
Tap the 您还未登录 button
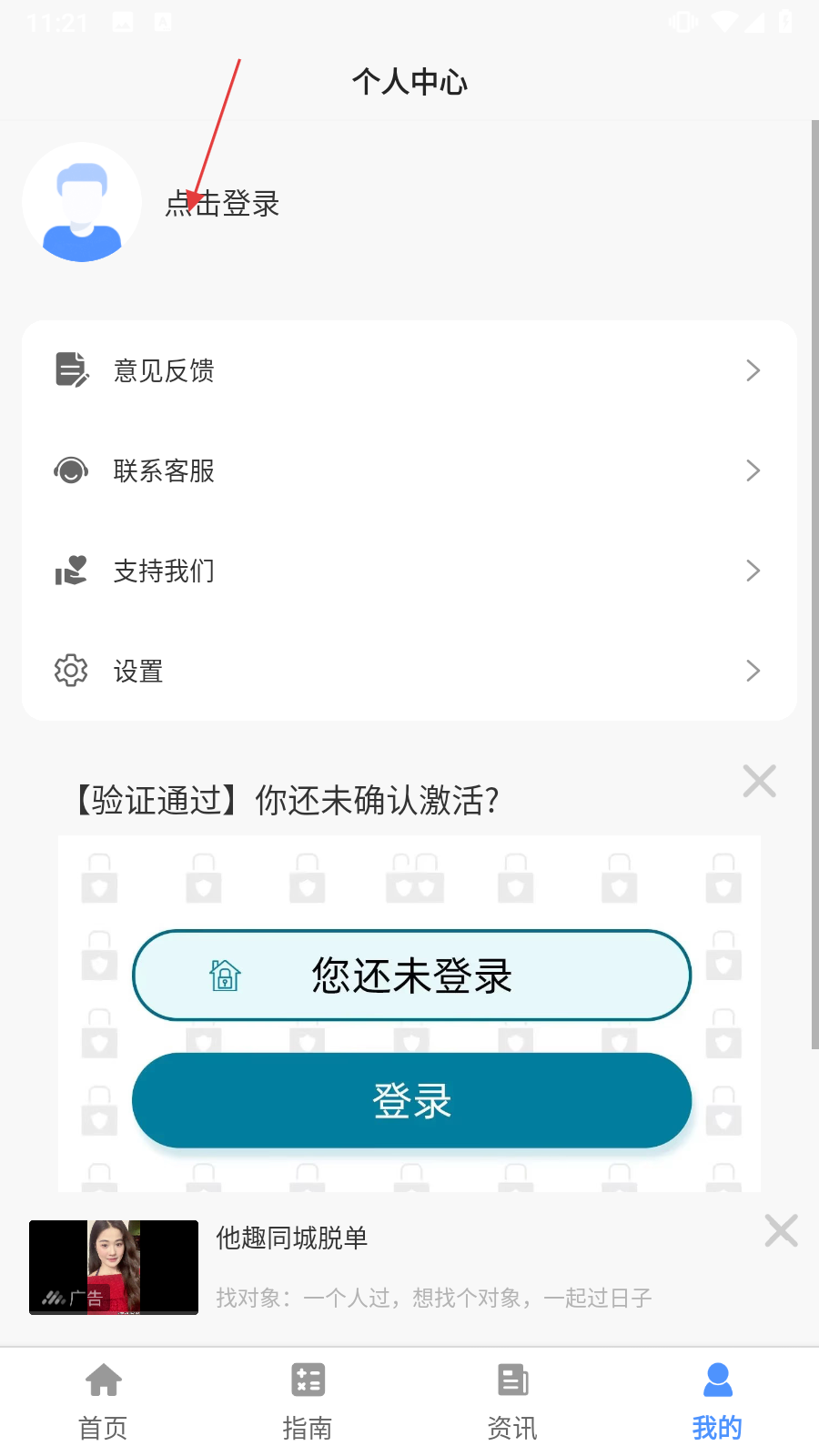point(411,976)
